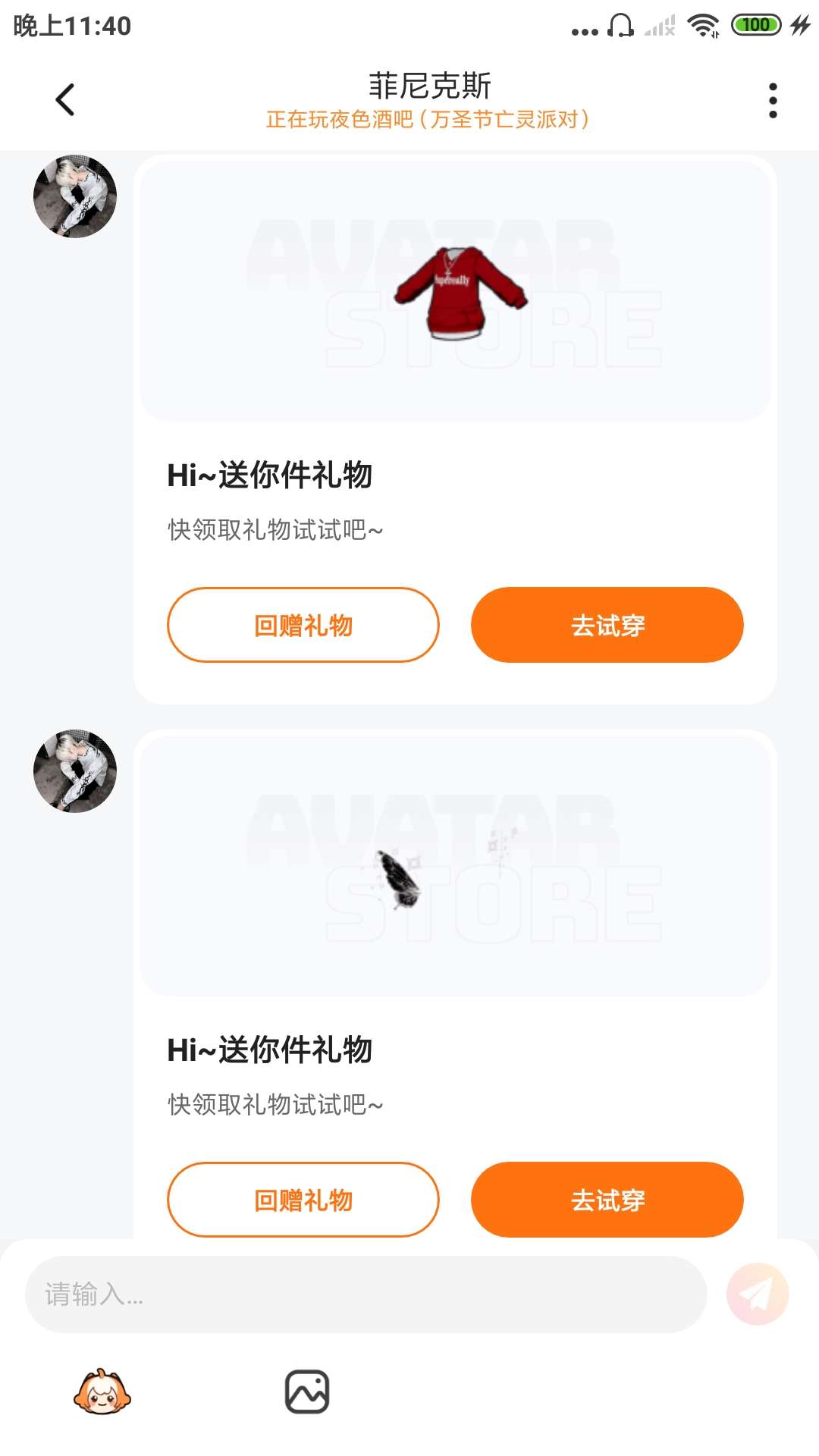
Task: Tap 去试穿 for the black feather gift
Action: pos(607,1200)
